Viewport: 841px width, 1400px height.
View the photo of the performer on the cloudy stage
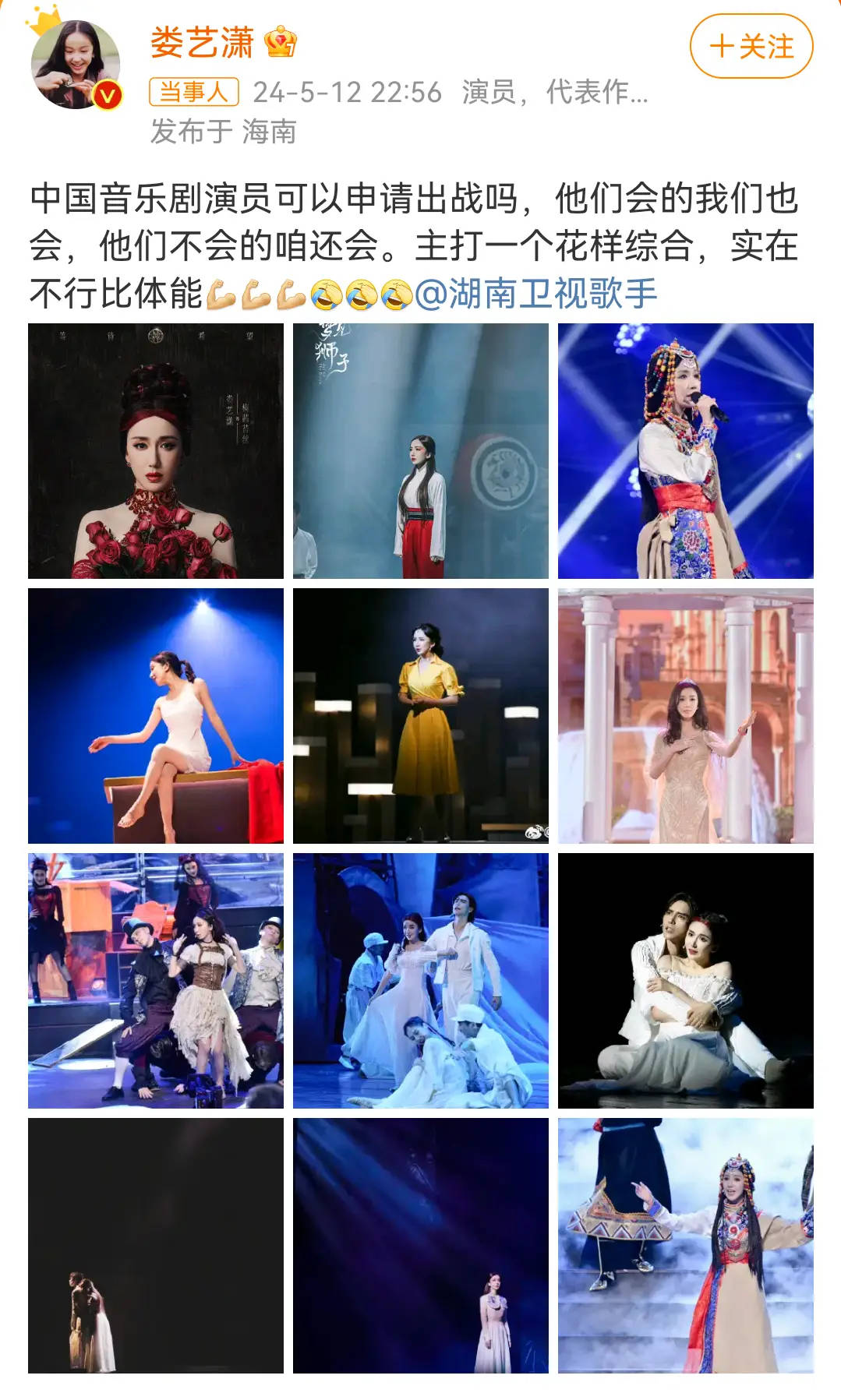[686, 1246]
